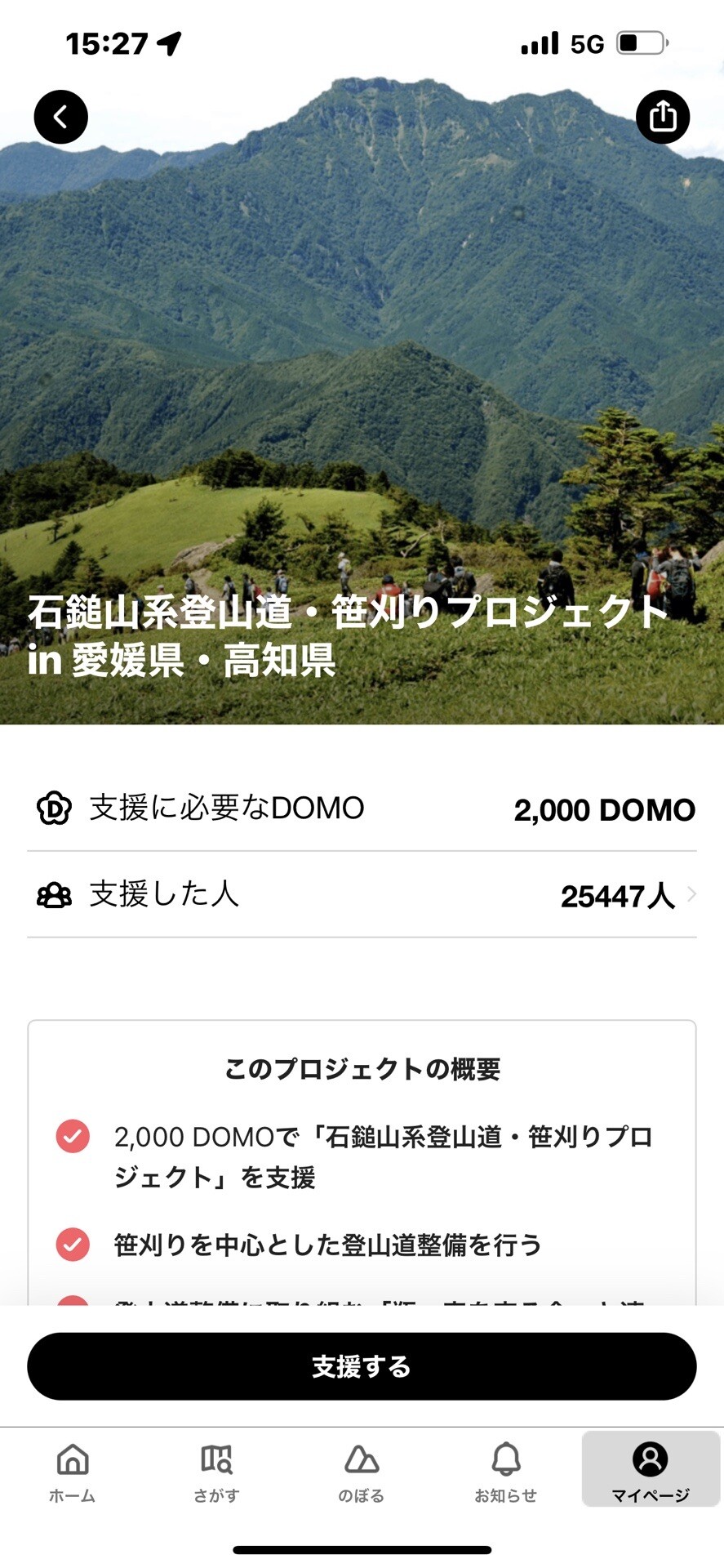Tap the supporters people icon
The image size is (724, 1568).
click(51, 895)
